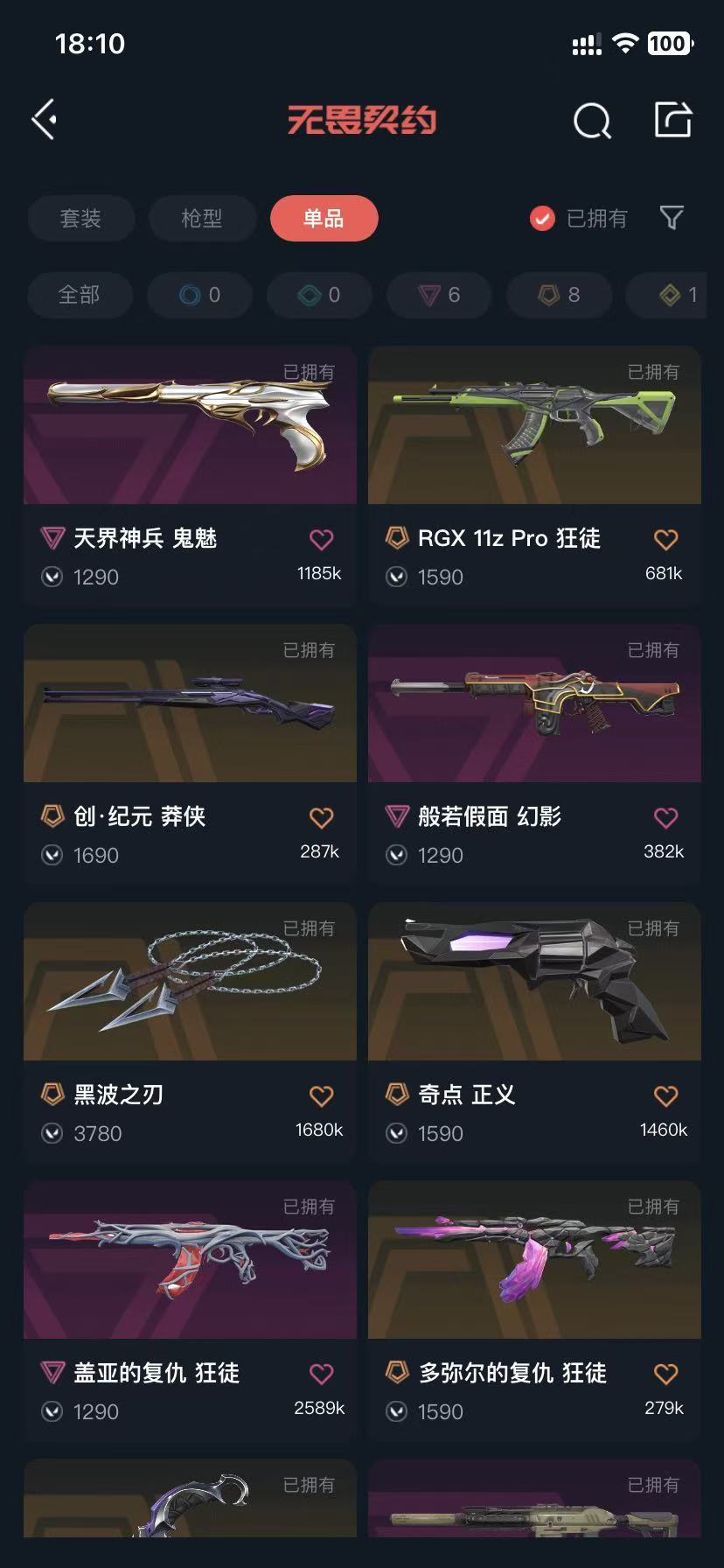Open the filter funnel icon

coord(672,218)
